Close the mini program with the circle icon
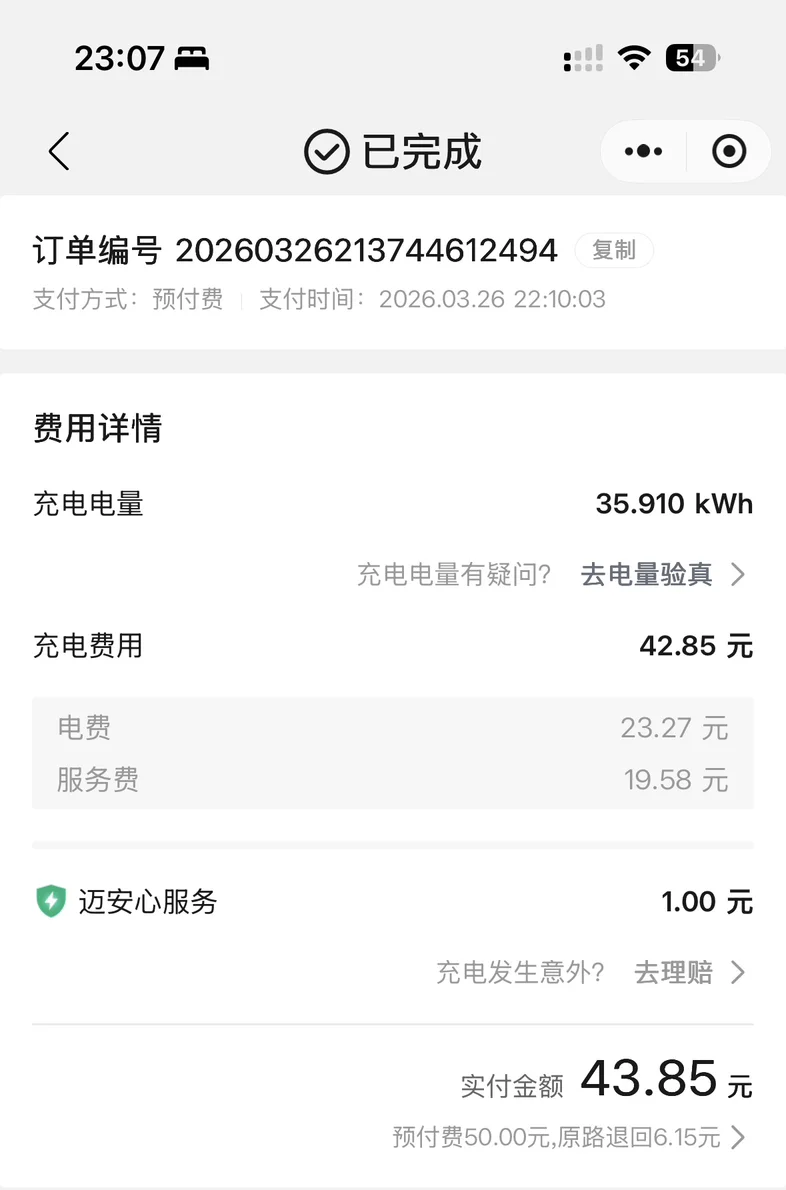 (729, 152)
